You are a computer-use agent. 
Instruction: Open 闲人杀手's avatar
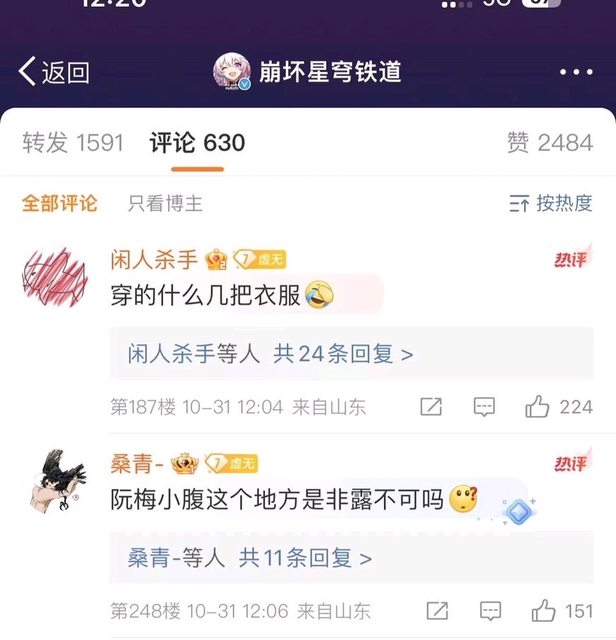tap(54, 277)
